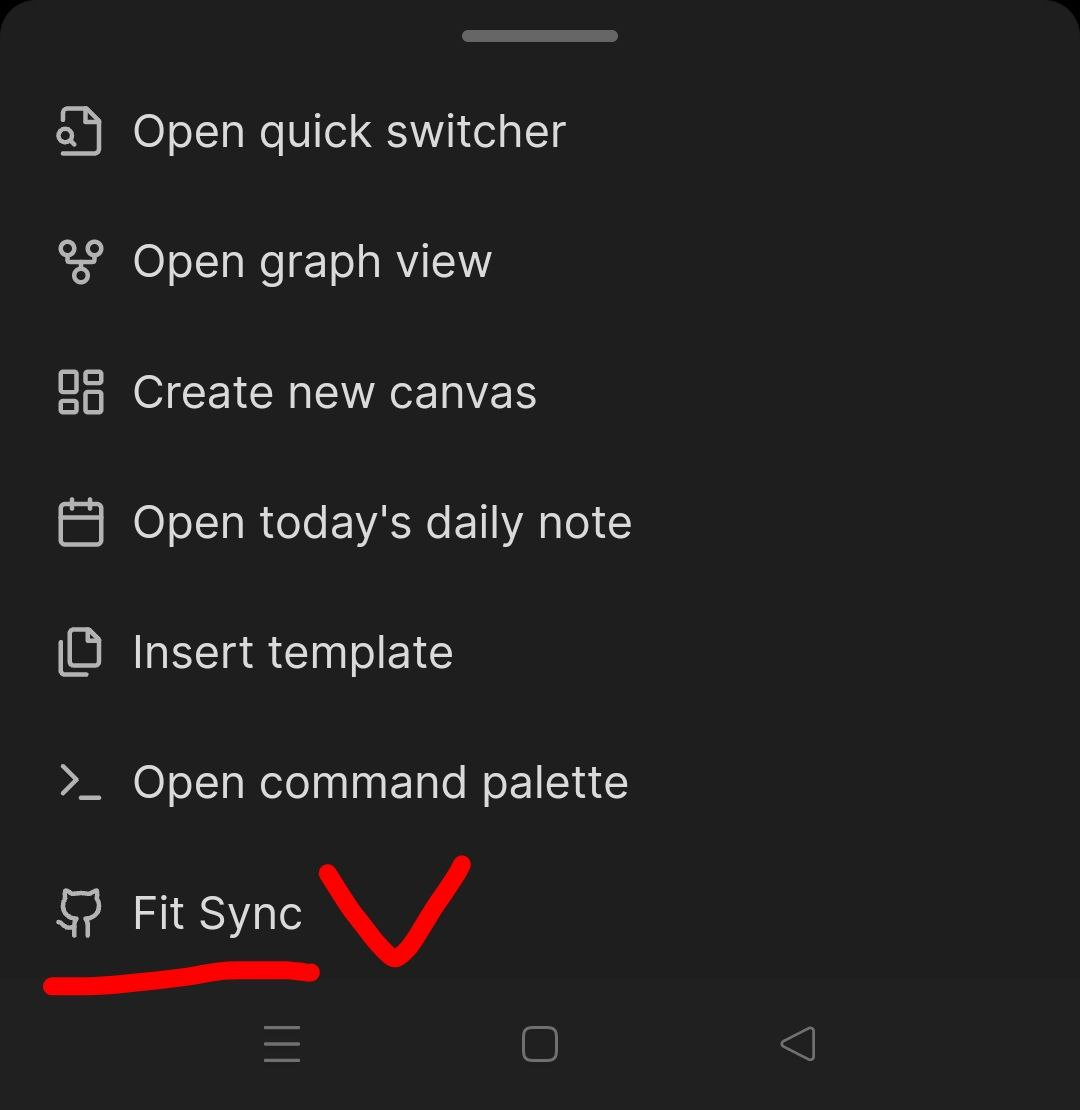Open the command palette
Screen dimensions: 1080x1110
pyautogui.click(x=380, y=783)
